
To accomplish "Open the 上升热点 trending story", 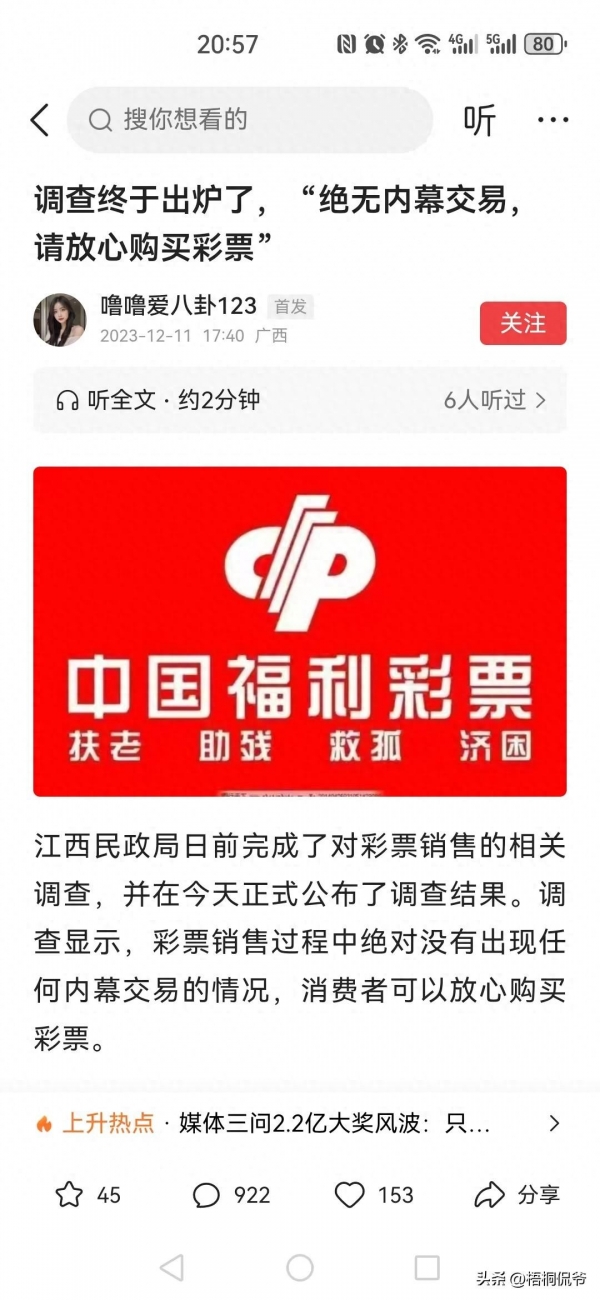I will coord(300,1123).
